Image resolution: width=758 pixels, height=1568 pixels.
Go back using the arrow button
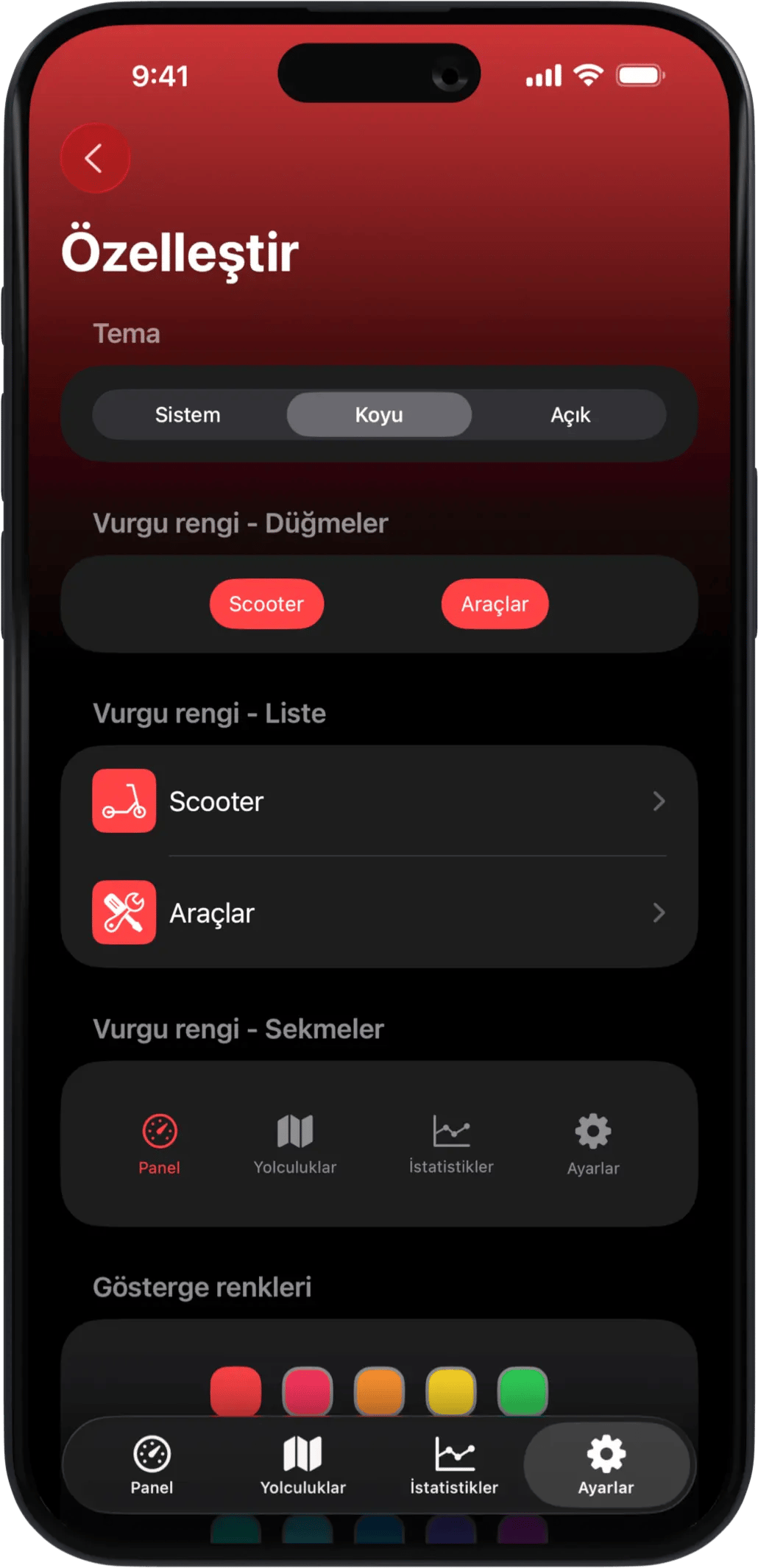coord(94,158)
